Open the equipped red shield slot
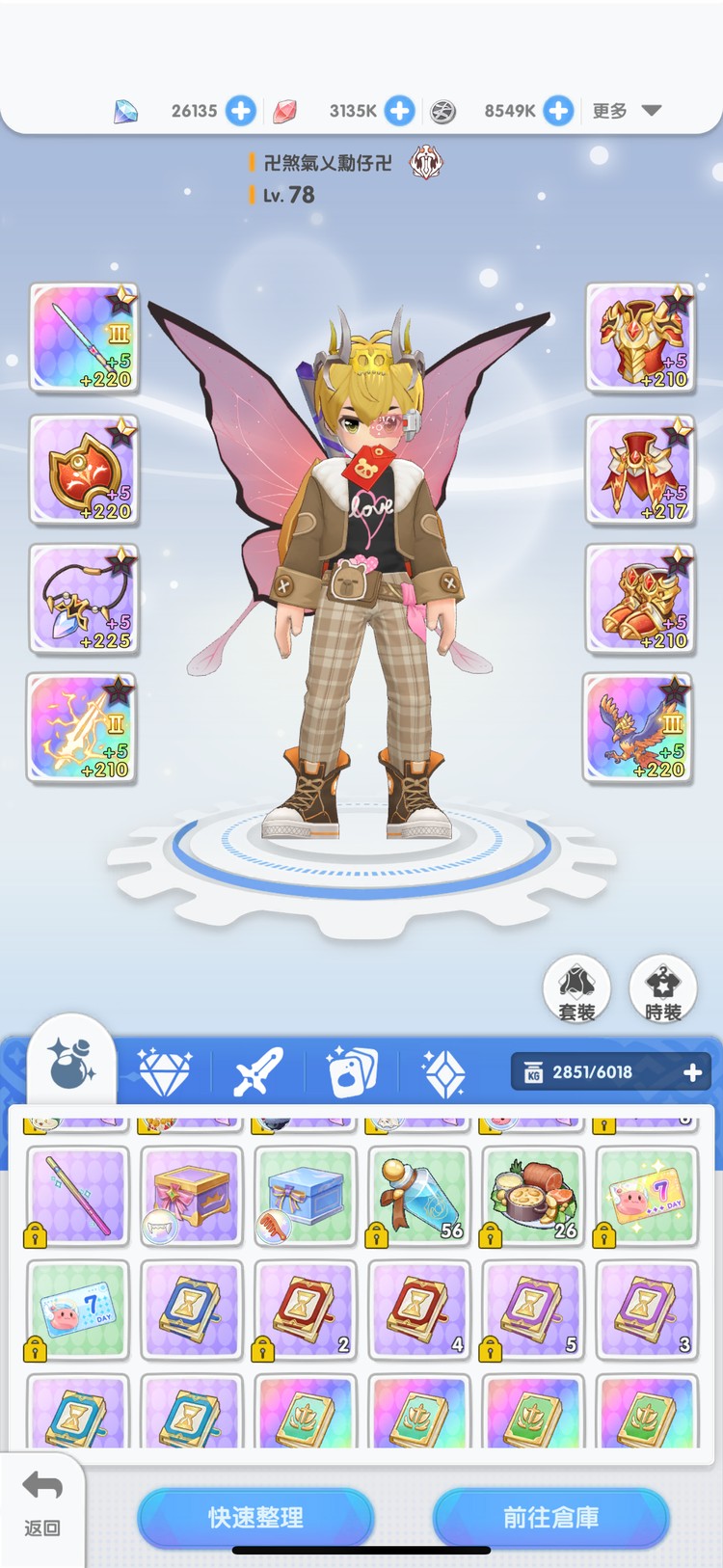The width and height of the screenshot is (723, 1568). (x=84, y=470)
